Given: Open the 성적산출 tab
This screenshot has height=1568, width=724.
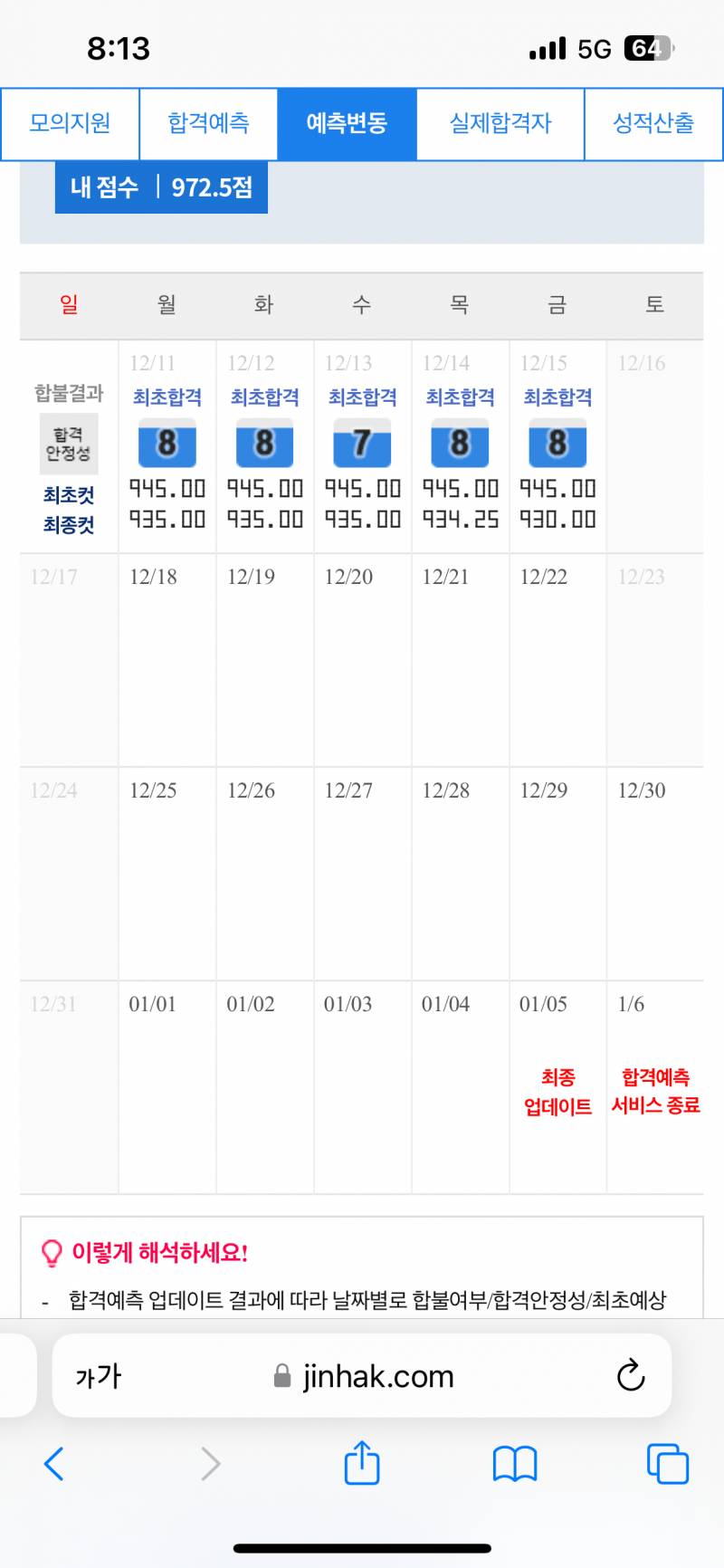Looking at the screenshot, I should click(654, 124).
